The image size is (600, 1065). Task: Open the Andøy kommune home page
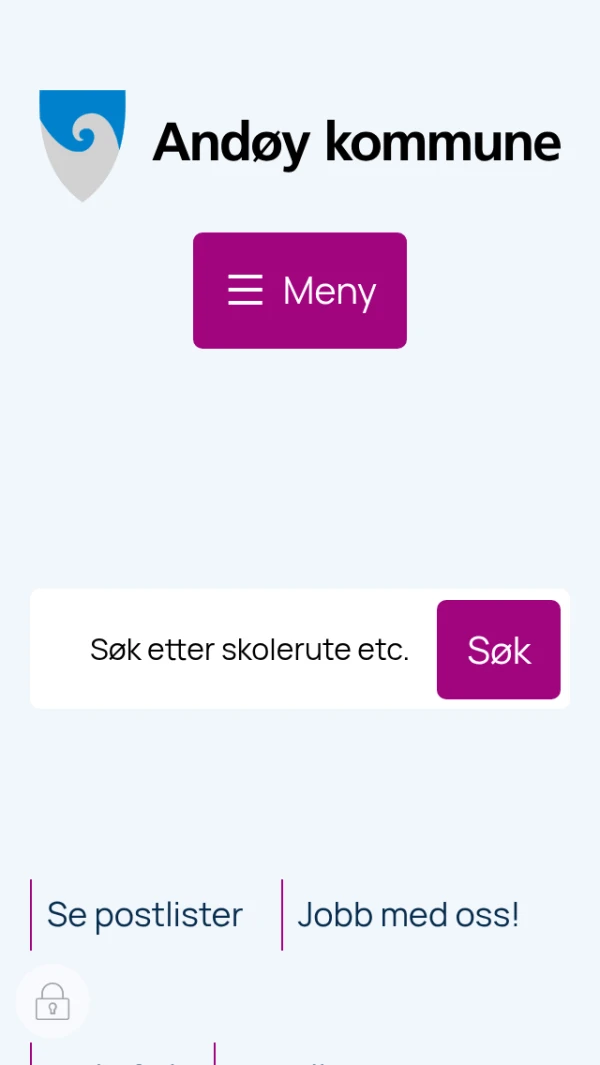pyautogui.click(x=300, y=145)
